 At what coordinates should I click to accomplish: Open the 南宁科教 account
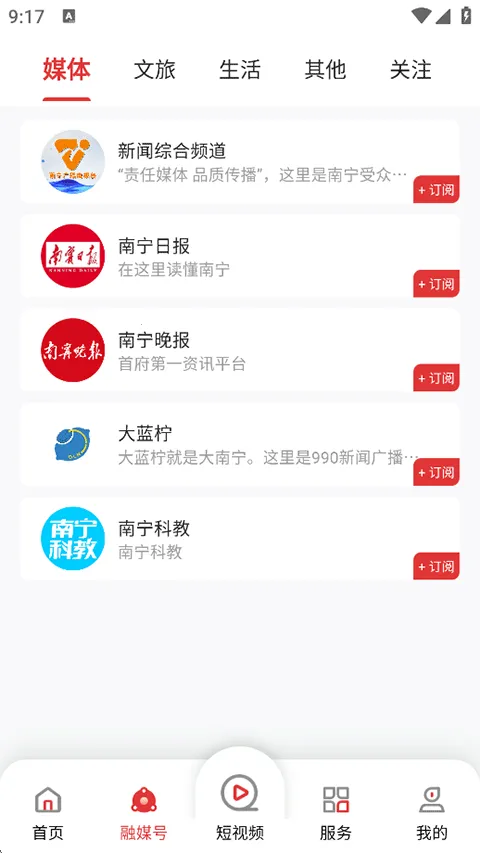point(240,539)
